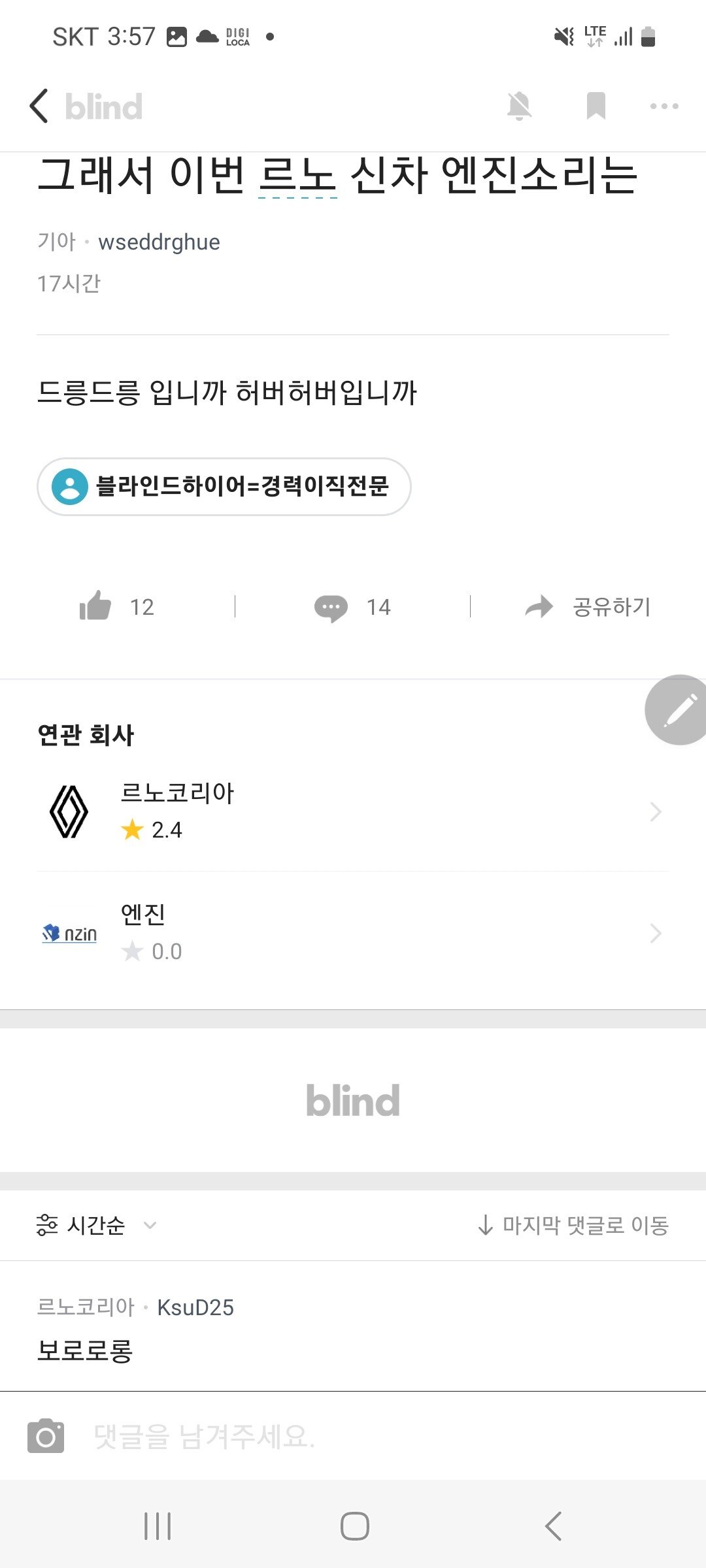Image resolution: width=706 pixels, height=1568 pixels.
Task: Open commenter KsuD25's profile
Action: [x=195, y=1307]
